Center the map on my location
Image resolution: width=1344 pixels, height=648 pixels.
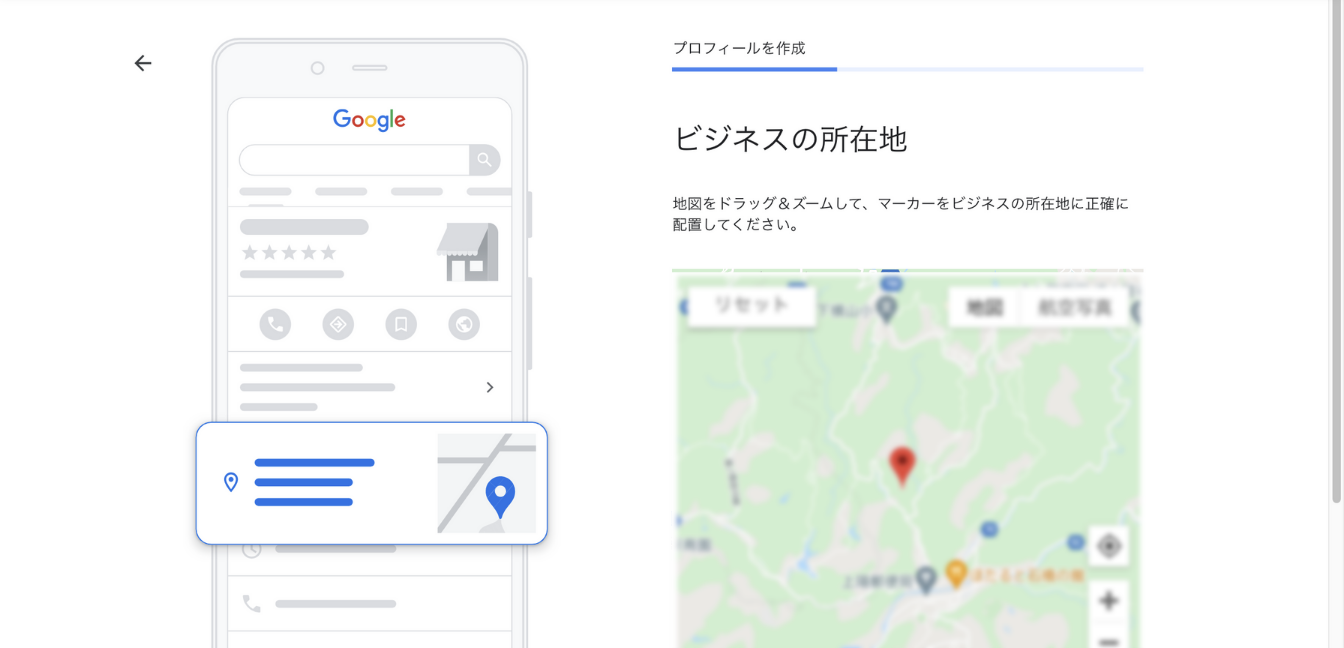pos(1108,547)
